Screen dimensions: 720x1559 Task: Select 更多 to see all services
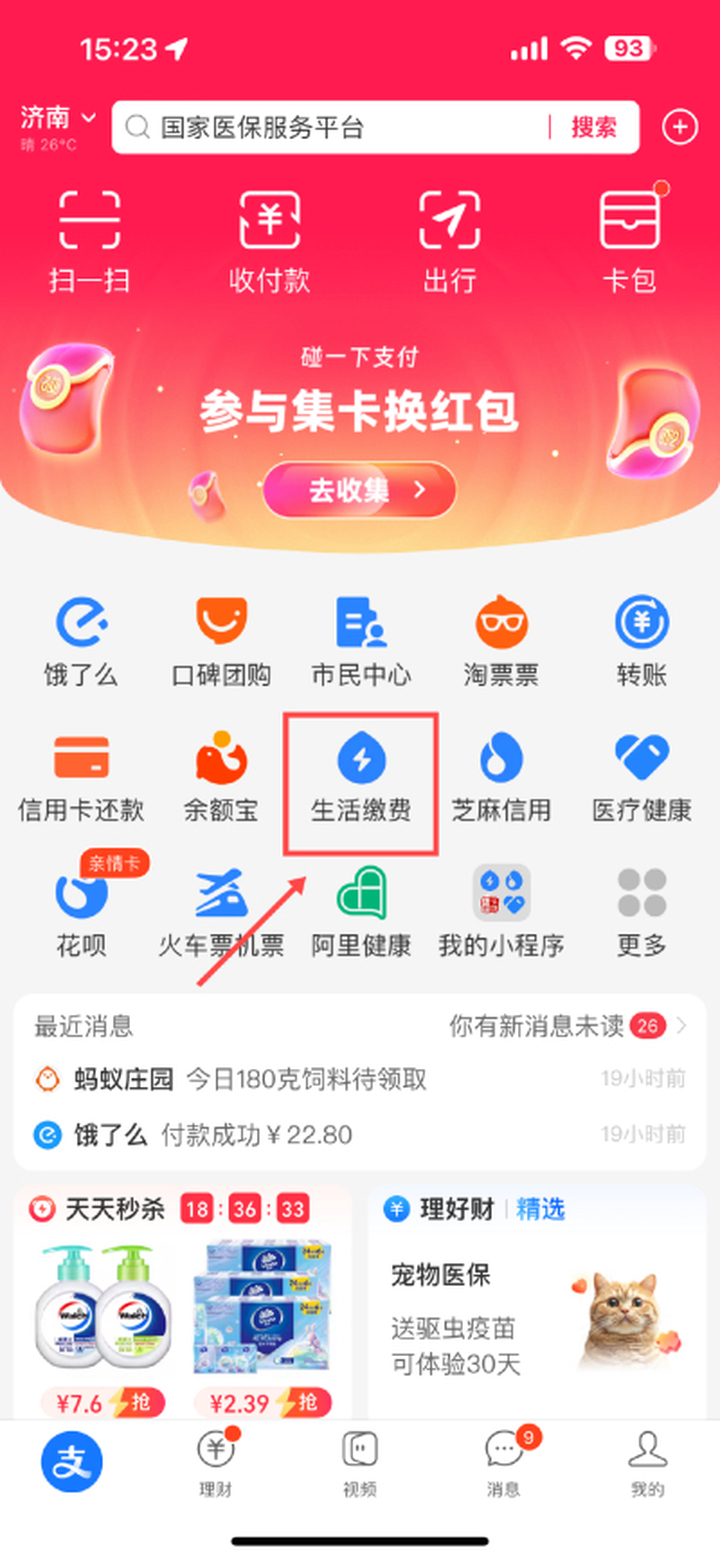point(641,912)
